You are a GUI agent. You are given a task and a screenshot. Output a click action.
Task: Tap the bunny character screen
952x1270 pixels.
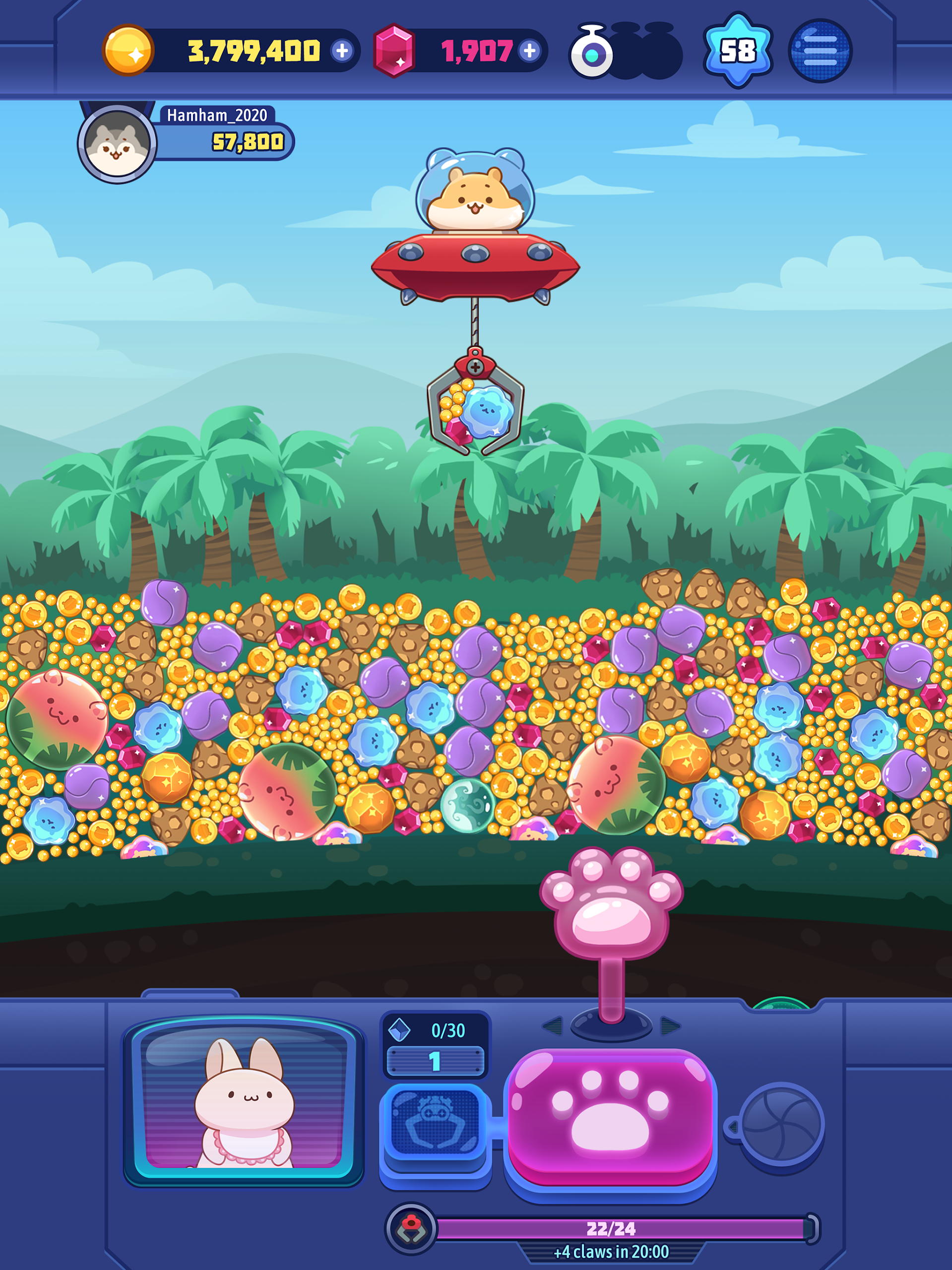point(244,1101)
